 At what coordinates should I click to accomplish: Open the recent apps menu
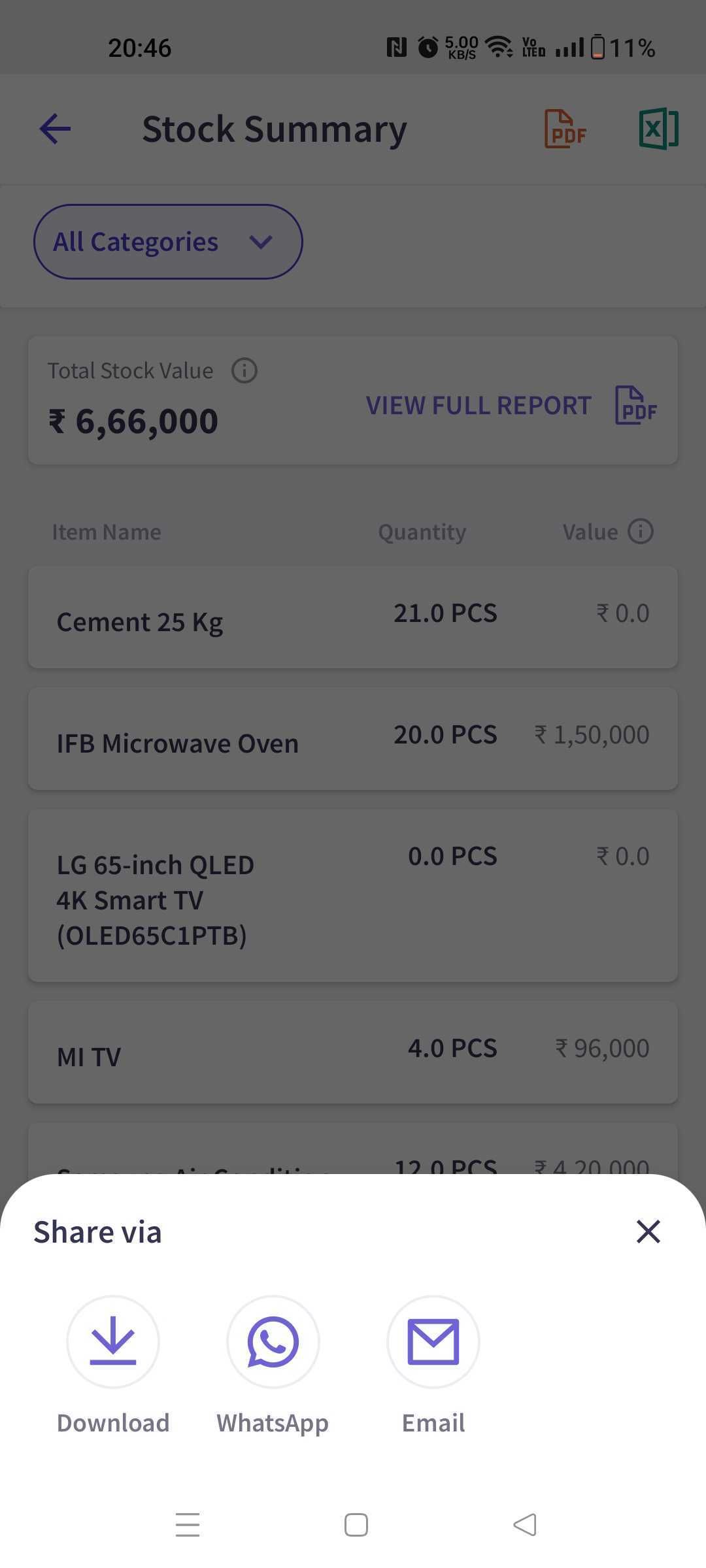click(x=188, y=1525)
